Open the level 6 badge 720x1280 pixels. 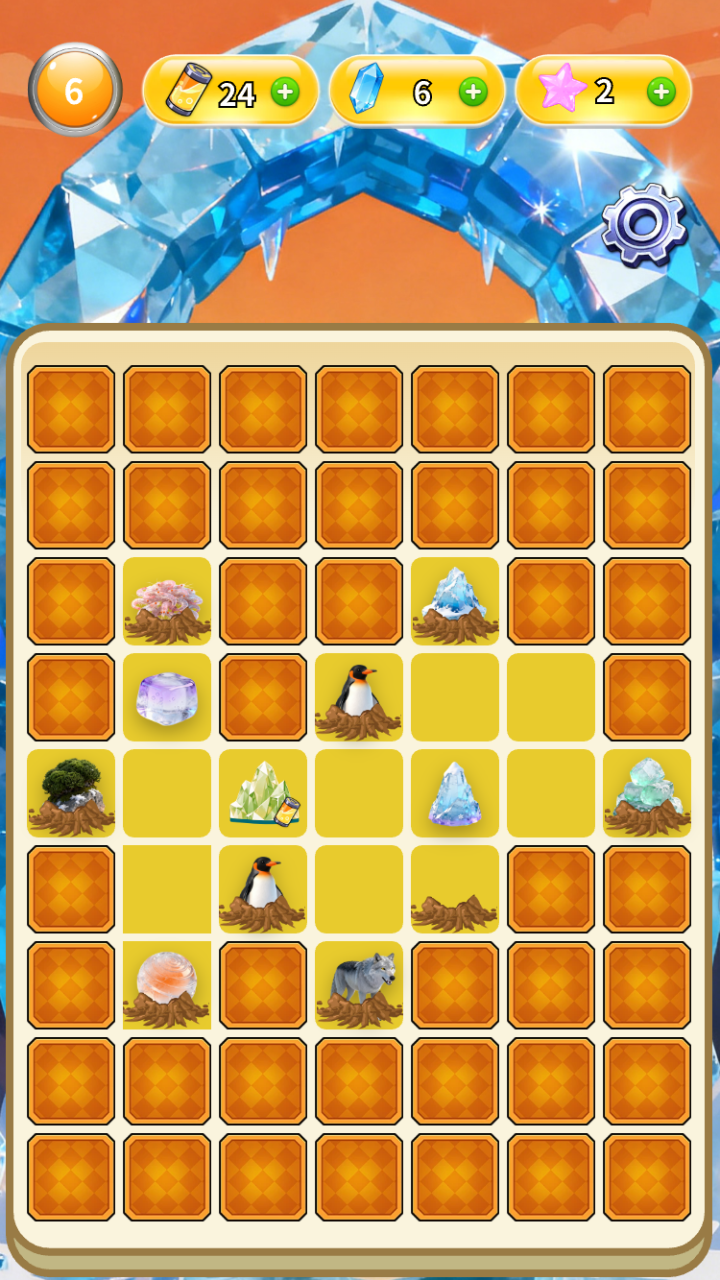(75, 89)
